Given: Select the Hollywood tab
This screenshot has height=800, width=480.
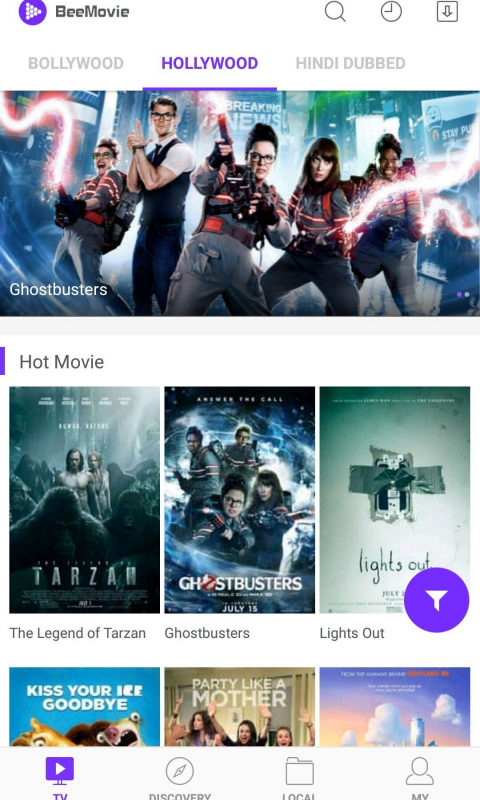Looking at the screenshot, I should click(x=210, y=63).
